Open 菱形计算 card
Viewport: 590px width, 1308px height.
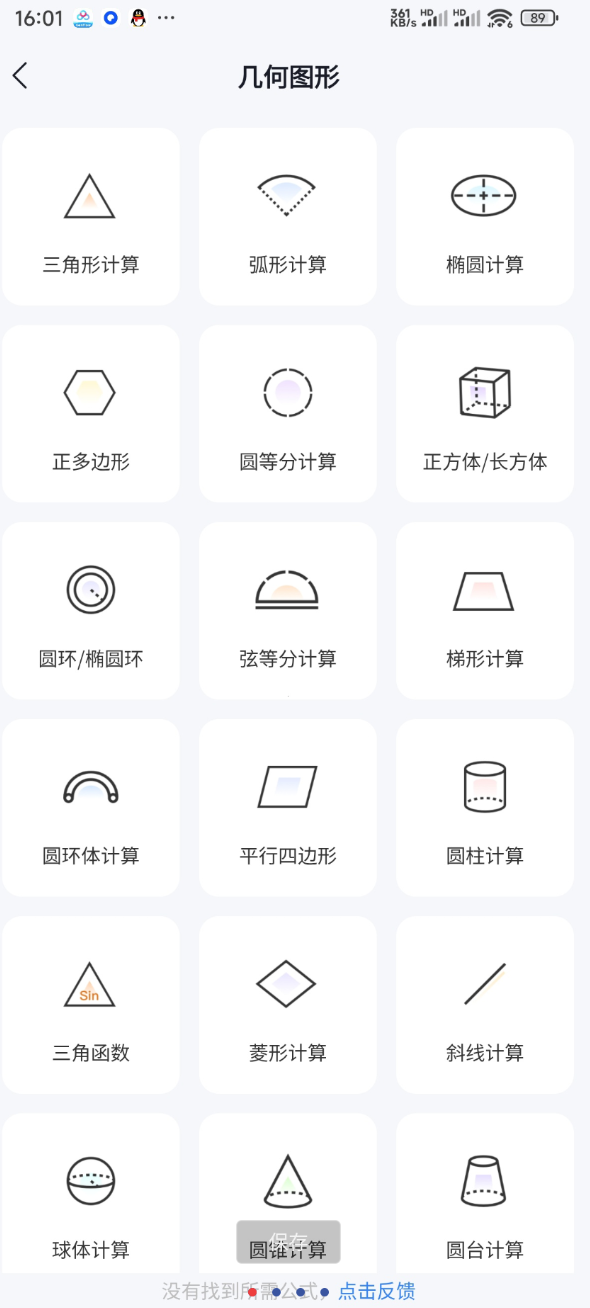tap(288, 1005)
